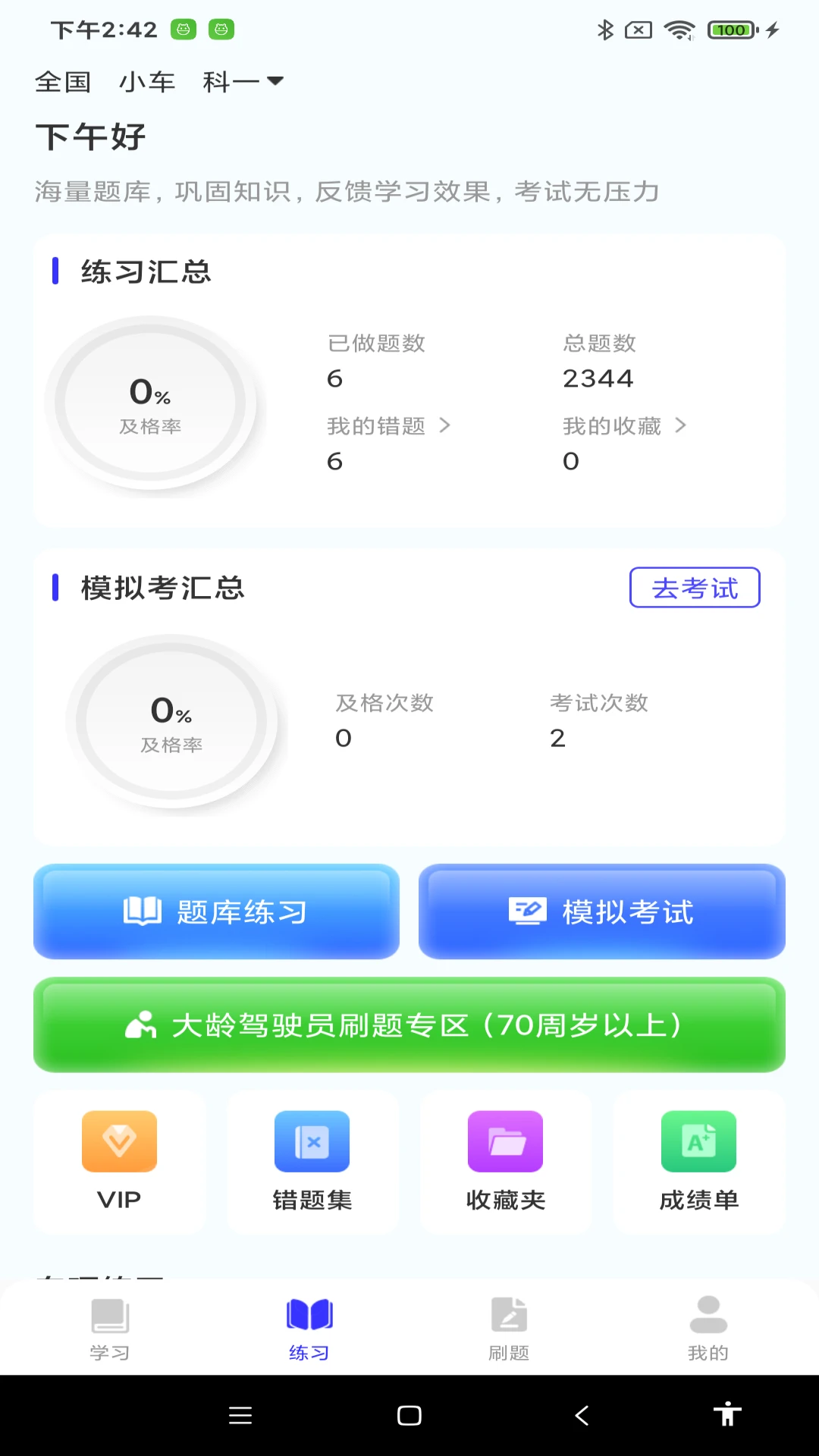Open 大龄驾驶员刷题专区 for seniors

tap(409, 1025)
